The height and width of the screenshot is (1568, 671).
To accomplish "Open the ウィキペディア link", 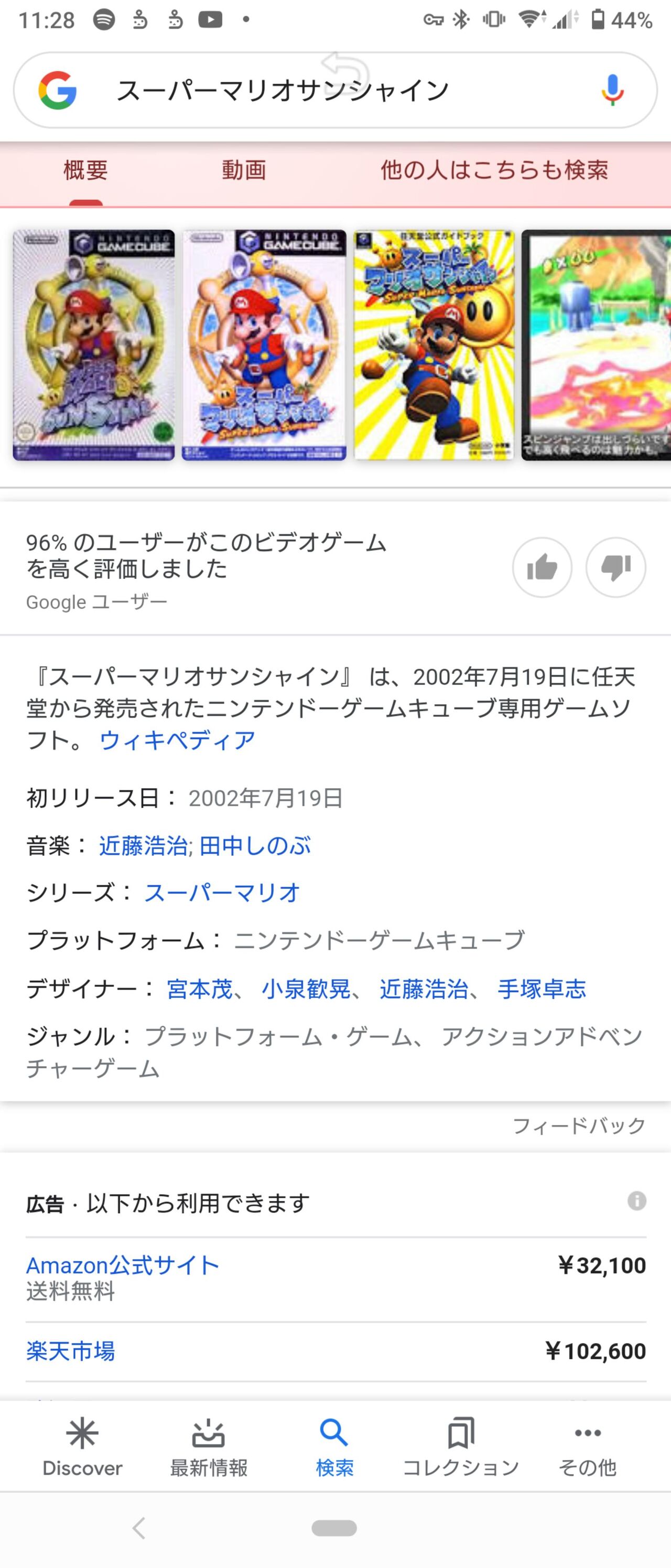I will click(176, 739).
